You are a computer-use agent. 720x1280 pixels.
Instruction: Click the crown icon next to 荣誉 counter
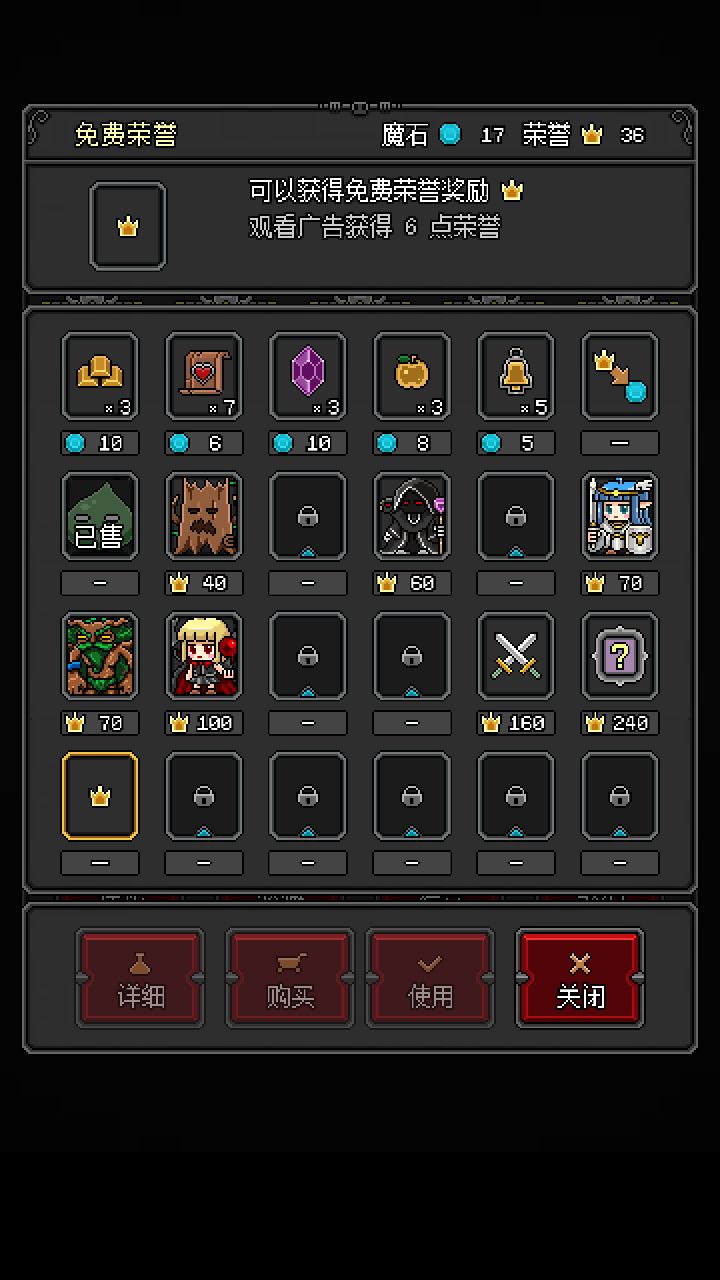590,135
